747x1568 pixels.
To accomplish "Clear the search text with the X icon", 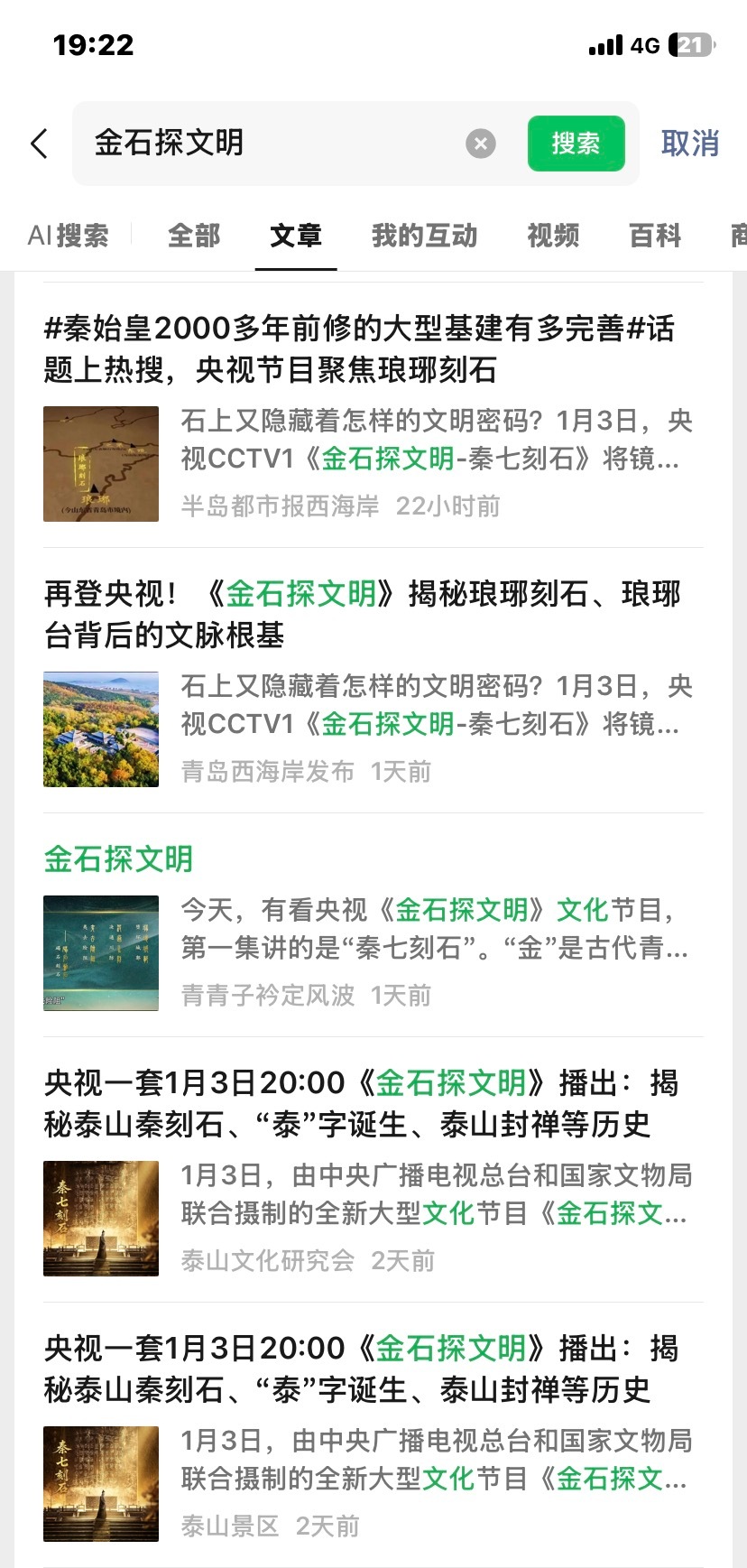I will 481,144.
